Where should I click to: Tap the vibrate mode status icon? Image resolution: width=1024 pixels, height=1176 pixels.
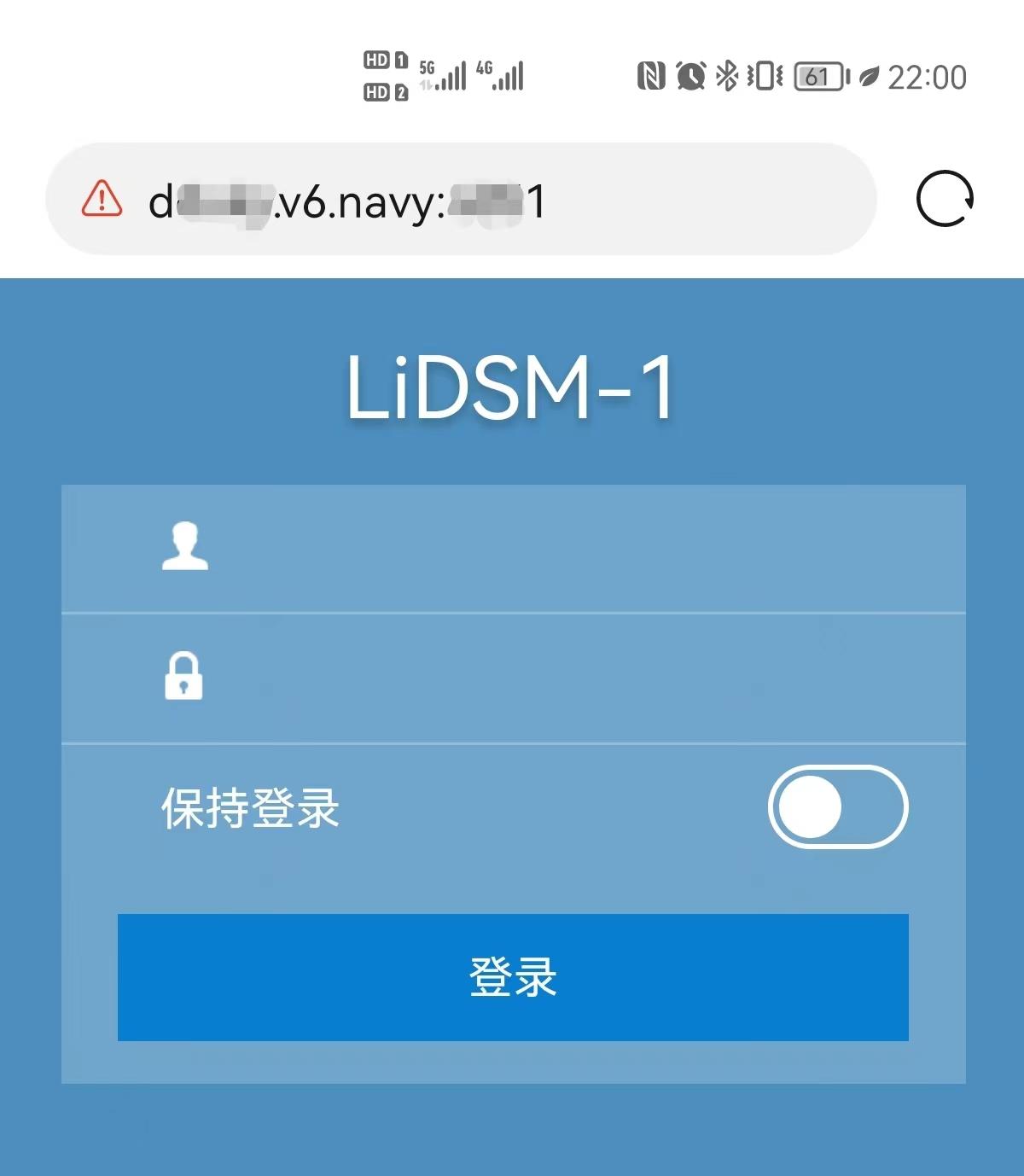764,75
